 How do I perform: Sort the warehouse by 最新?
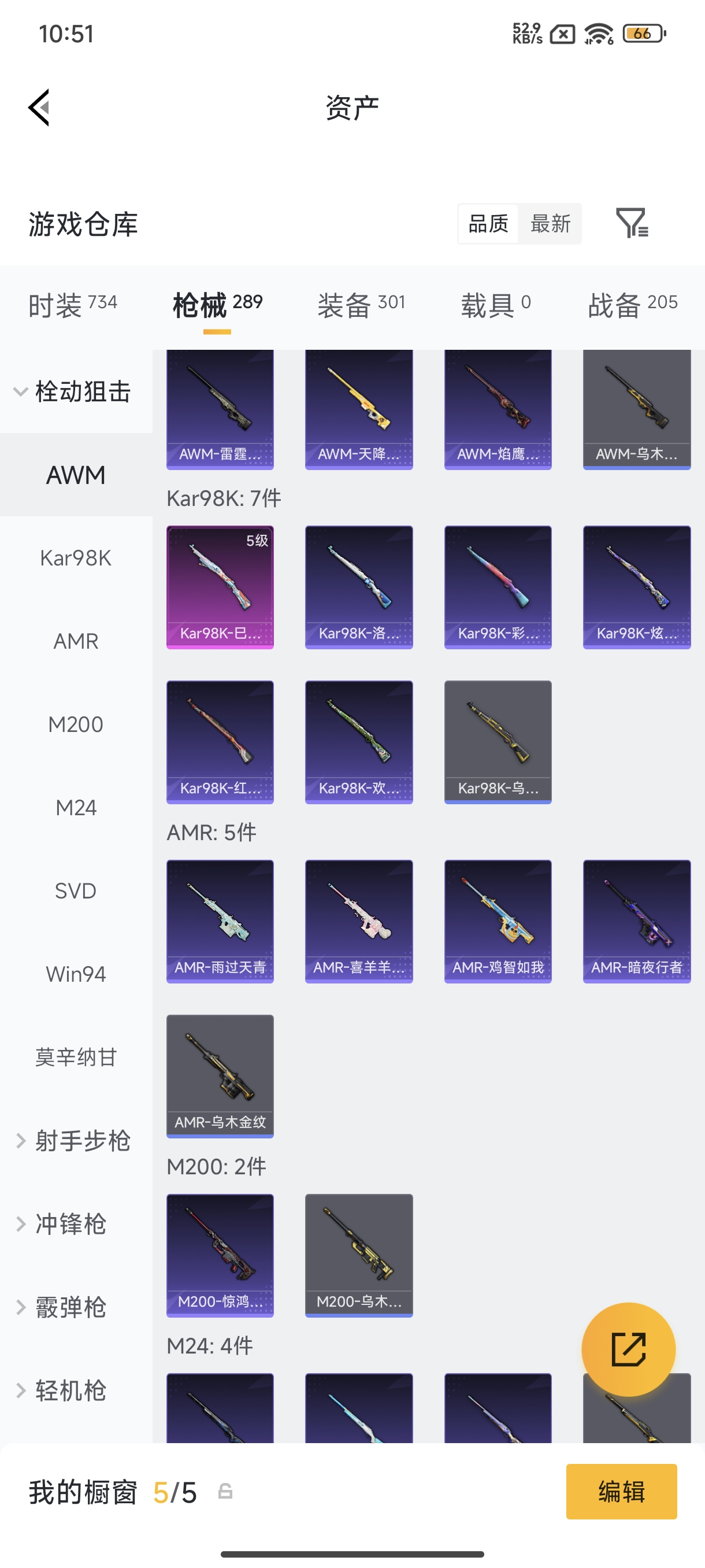(x=550, y=224)
